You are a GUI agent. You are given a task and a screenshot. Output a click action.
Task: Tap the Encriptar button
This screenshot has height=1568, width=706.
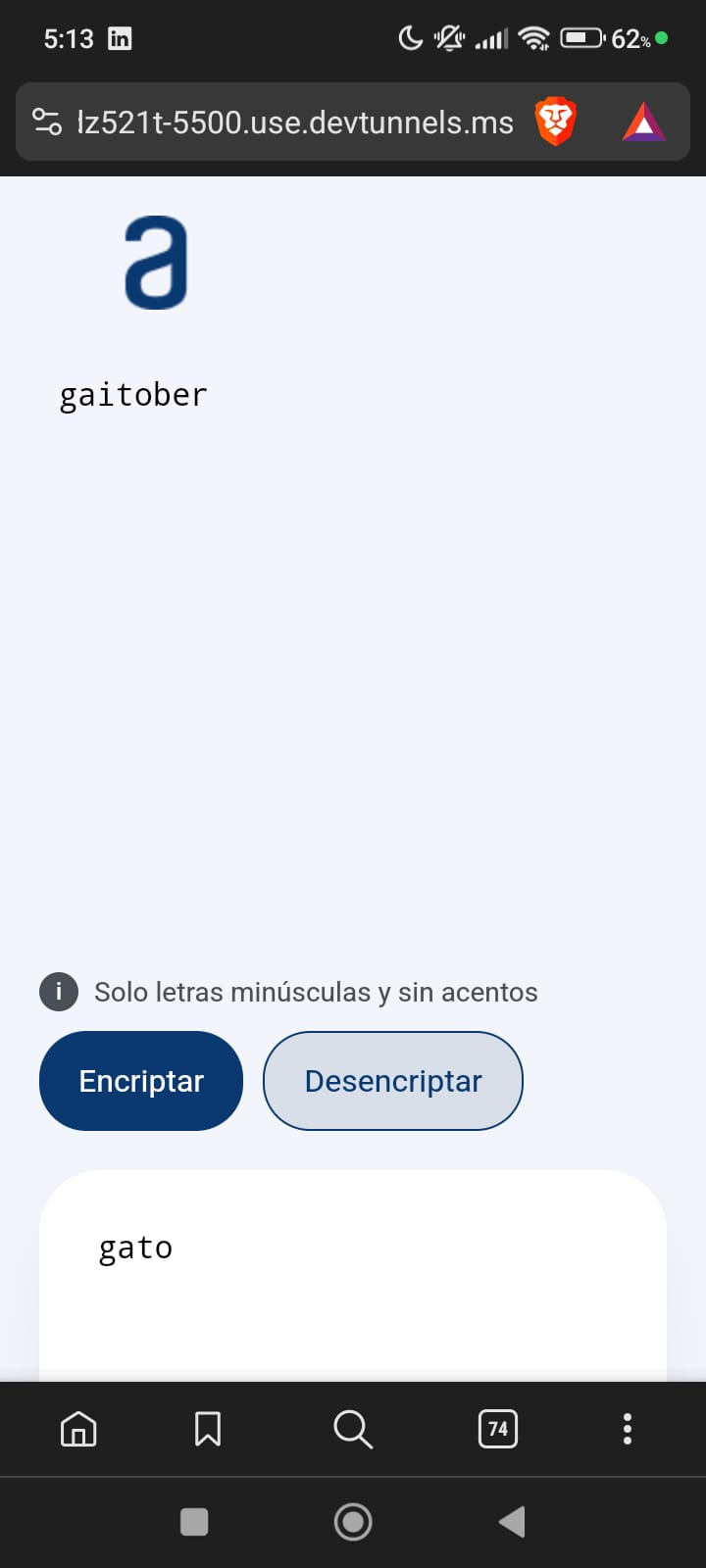[x=141, y=1081]
